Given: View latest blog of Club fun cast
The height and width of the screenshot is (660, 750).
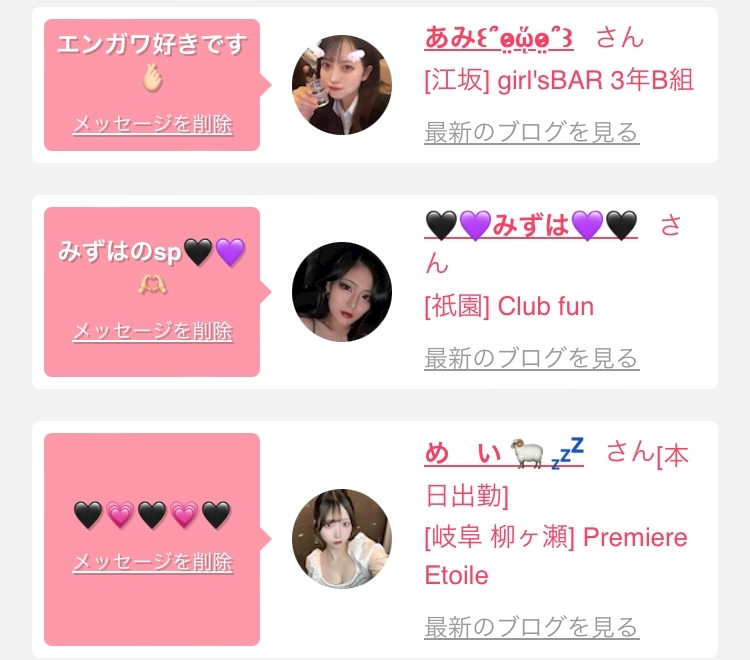Looking at the screenshot, I should [x=532, y=358].
